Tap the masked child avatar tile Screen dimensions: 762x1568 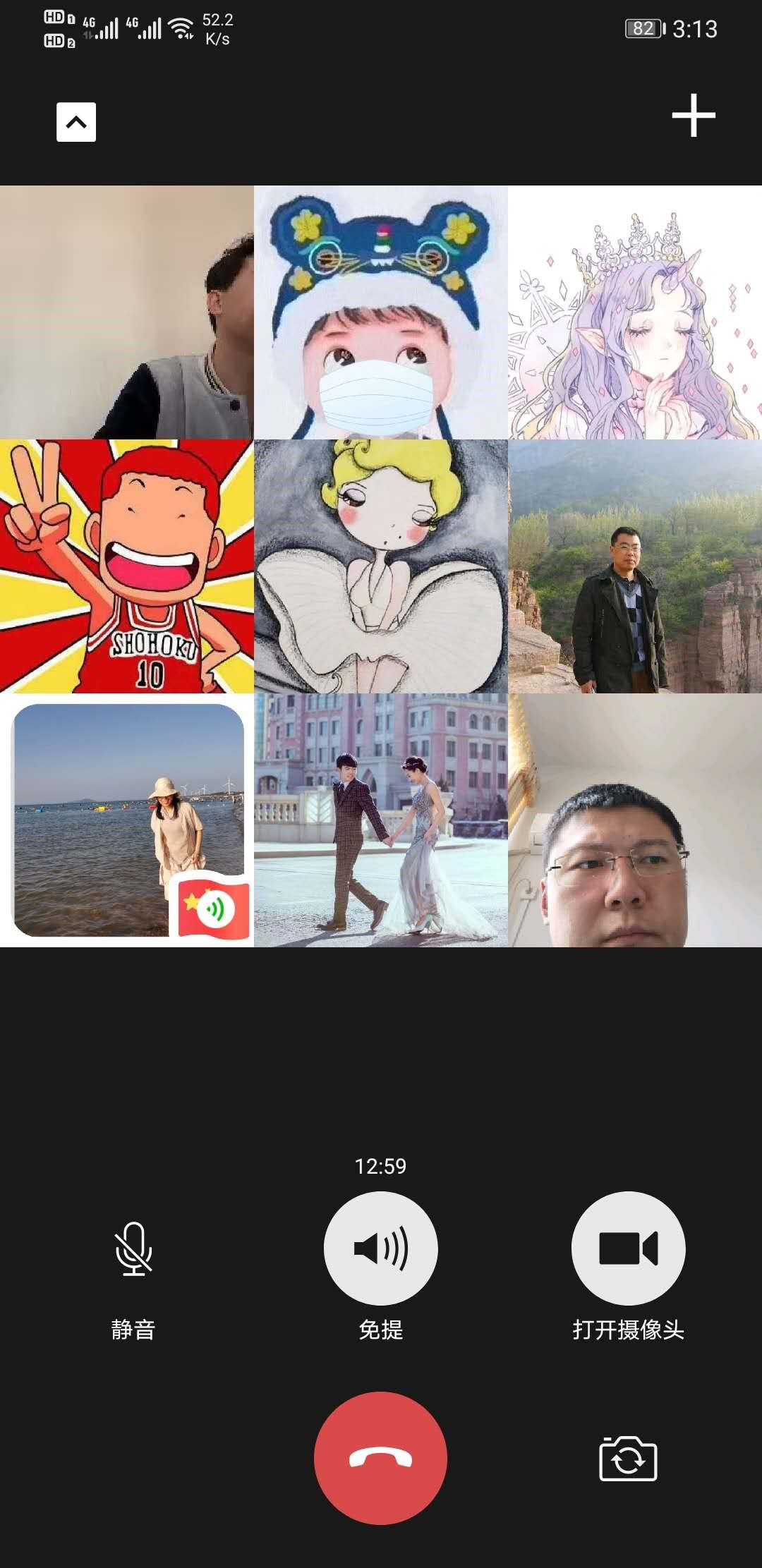(x=380, y=312)
